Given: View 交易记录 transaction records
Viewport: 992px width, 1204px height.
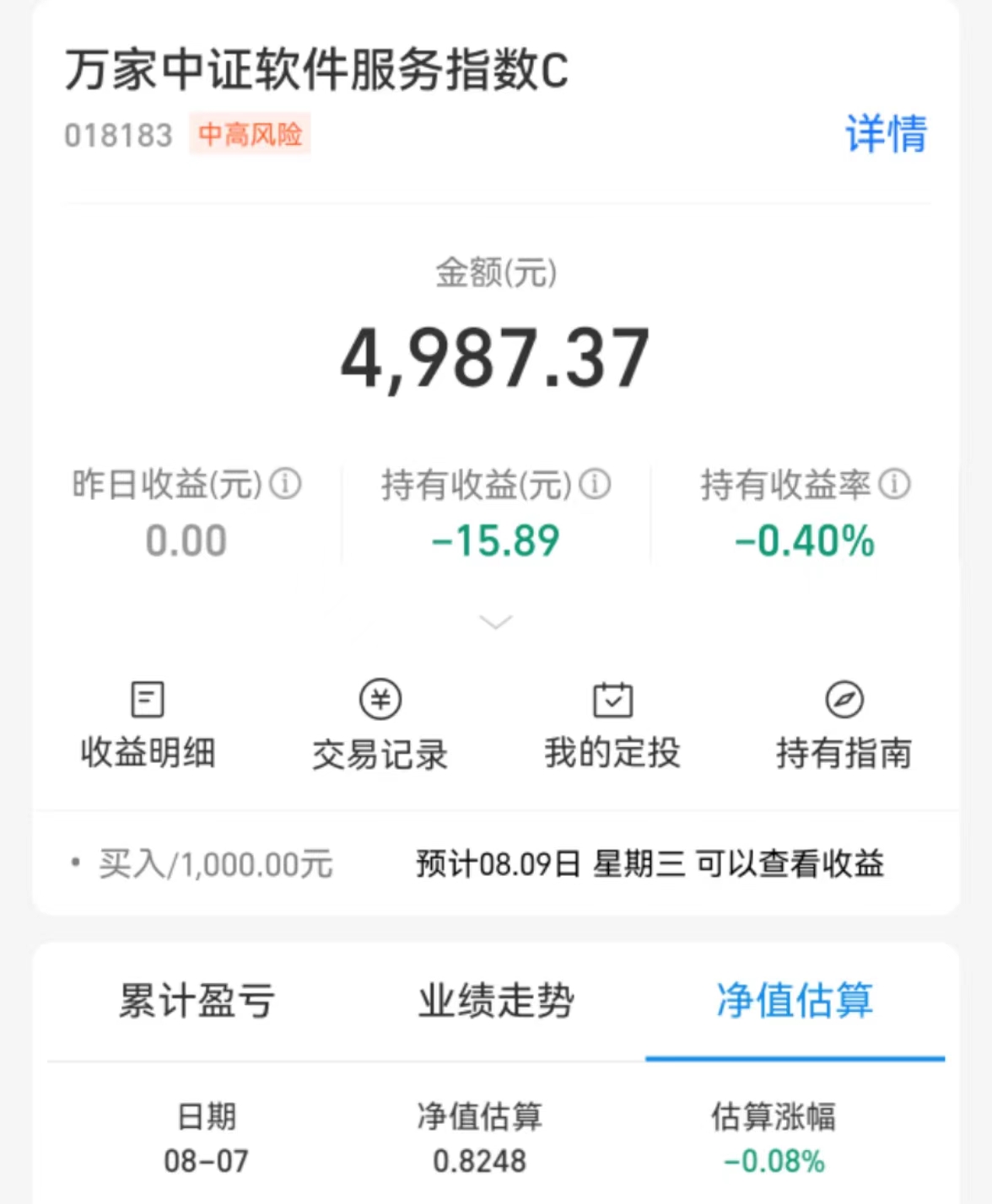Looking at the screenshot, I should click(380, 725).
